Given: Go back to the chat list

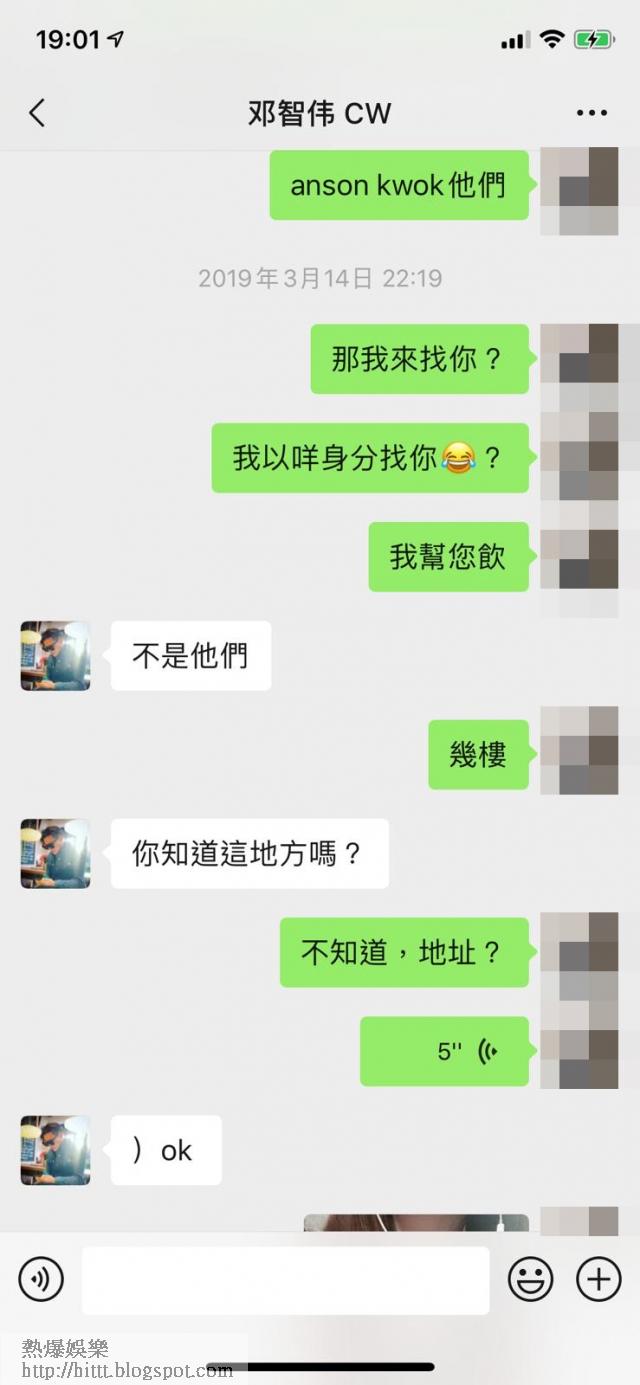Looking at the screenshot, I should coord(37,113).
